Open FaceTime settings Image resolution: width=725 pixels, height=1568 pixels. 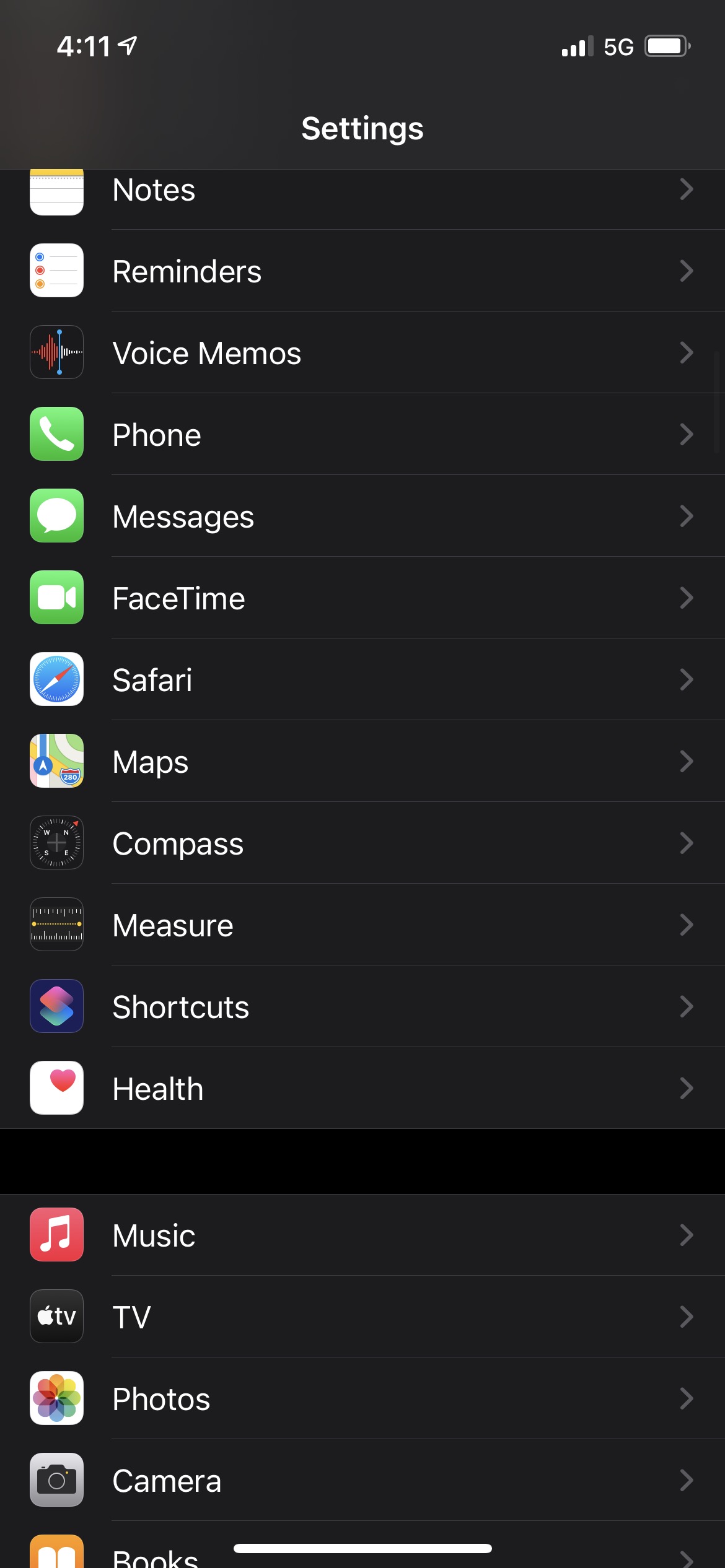tap(362, 598)
